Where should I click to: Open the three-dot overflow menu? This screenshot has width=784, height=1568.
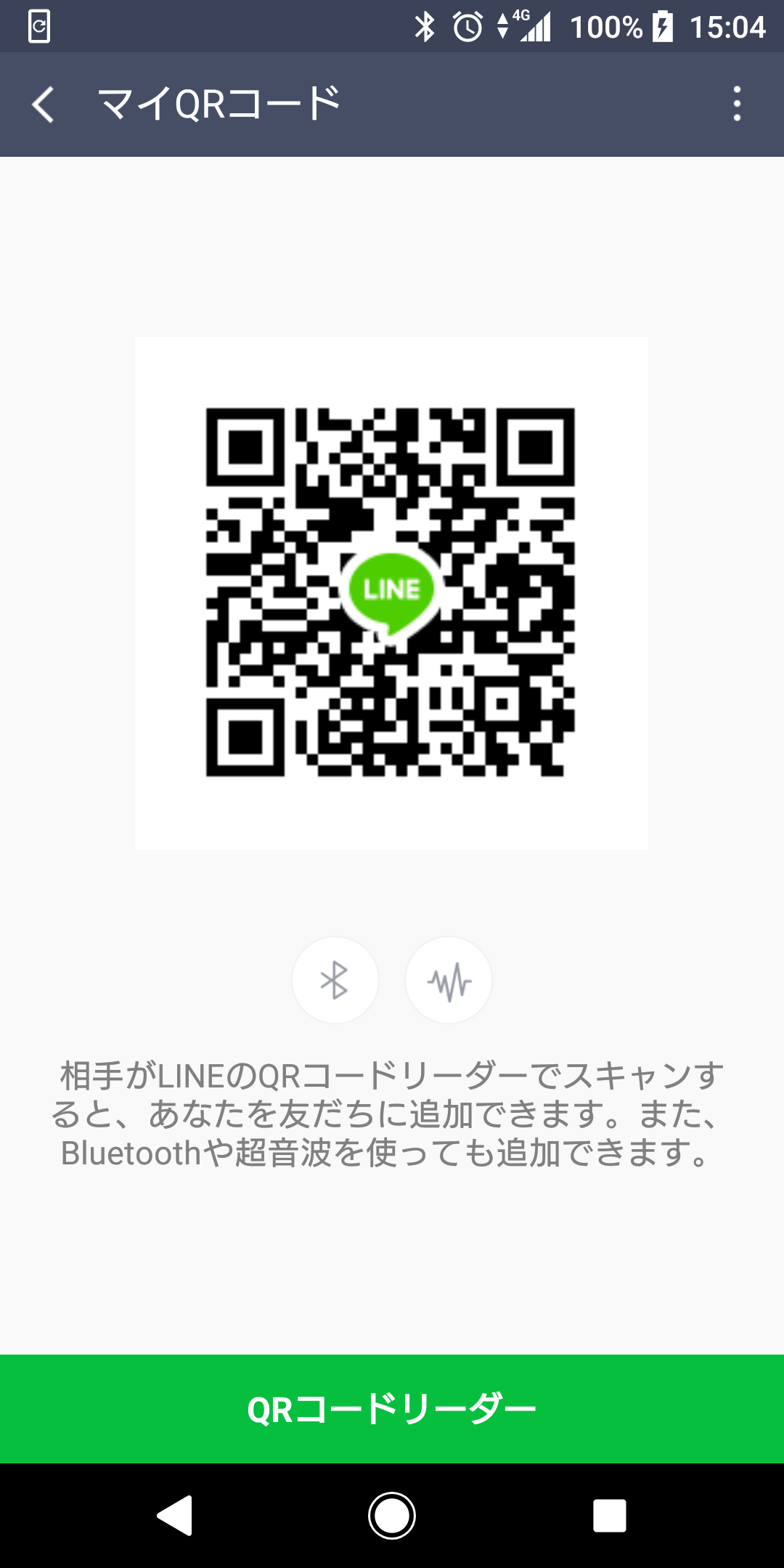point(737,104)
